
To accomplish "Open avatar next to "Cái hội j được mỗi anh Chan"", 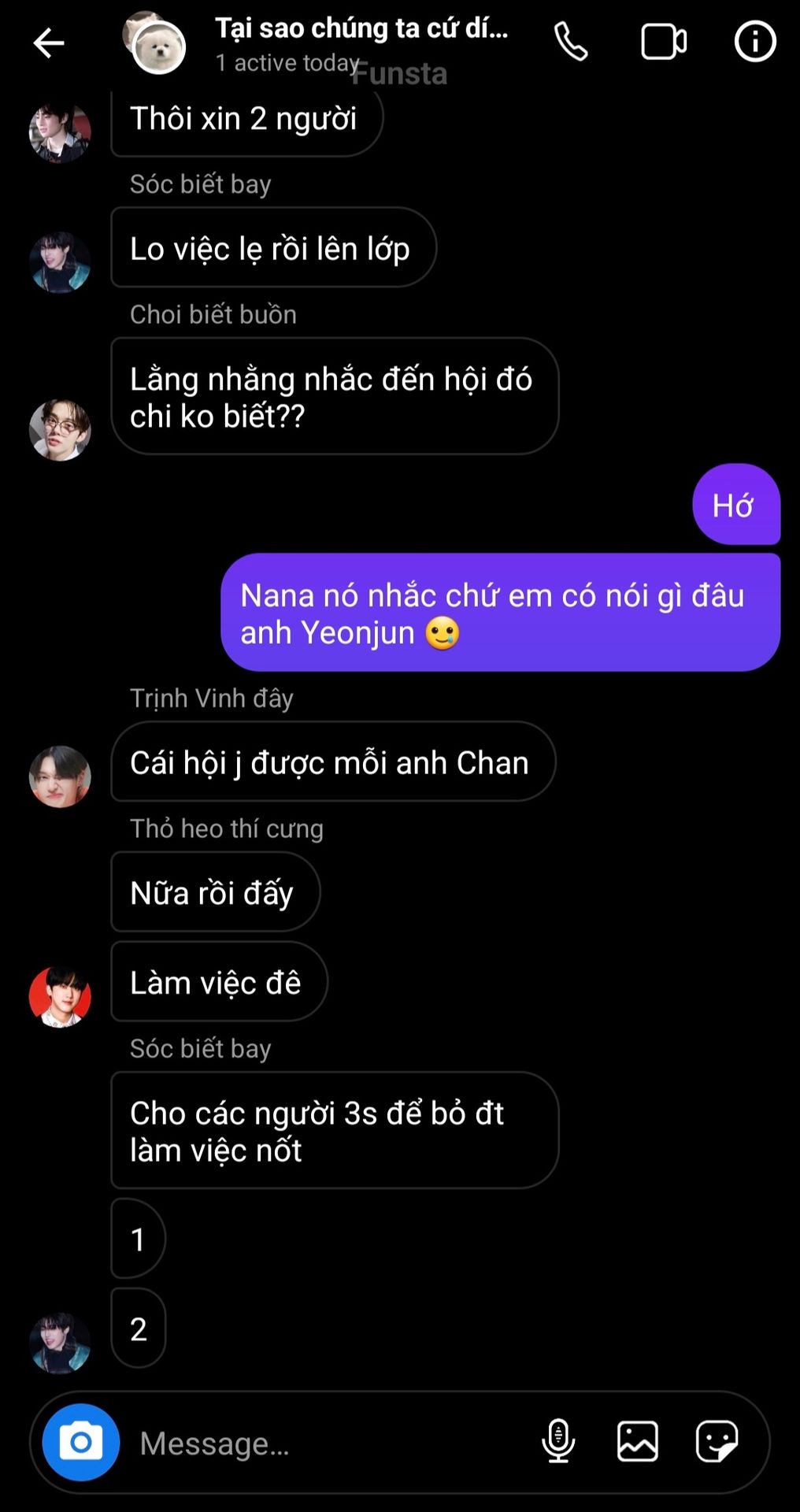I will click(60, 776).
